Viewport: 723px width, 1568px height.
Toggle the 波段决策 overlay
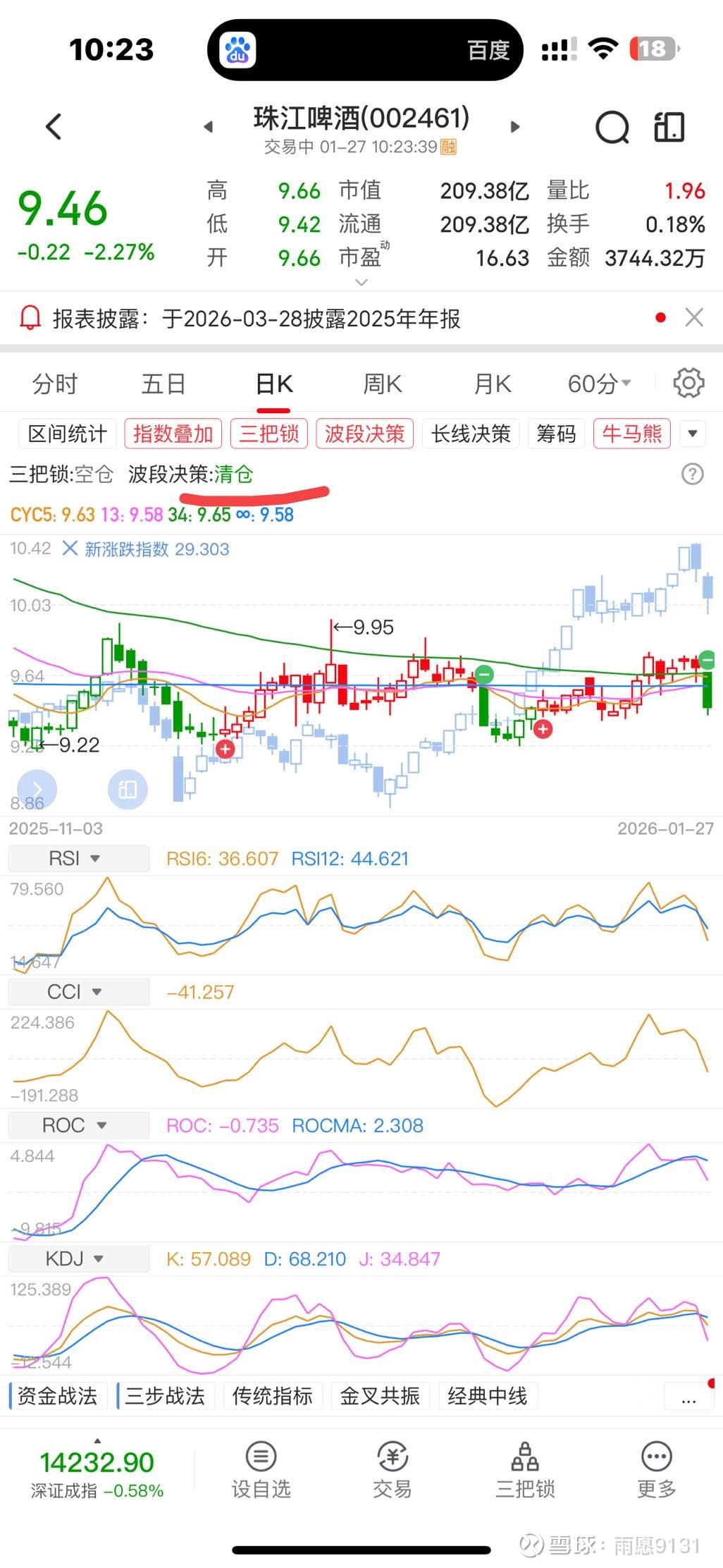pos(365,434)
